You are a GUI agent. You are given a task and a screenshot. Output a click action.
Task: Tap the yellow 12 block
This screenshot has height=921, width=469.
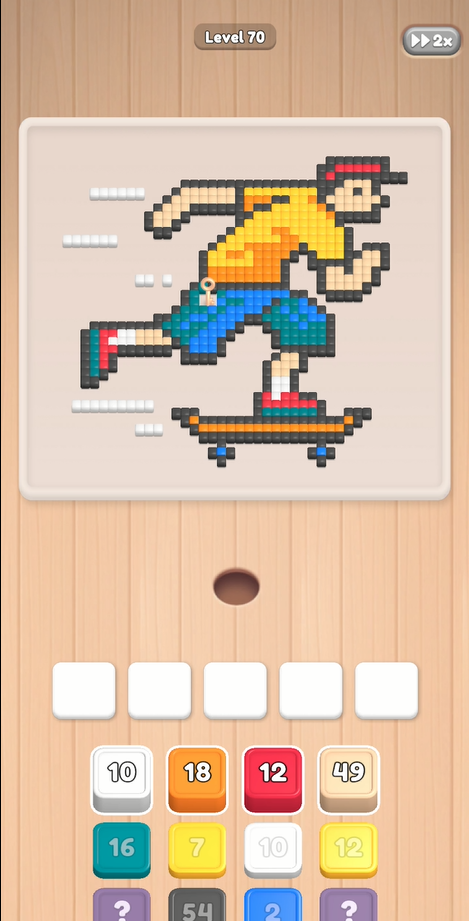tap(349, 850)
